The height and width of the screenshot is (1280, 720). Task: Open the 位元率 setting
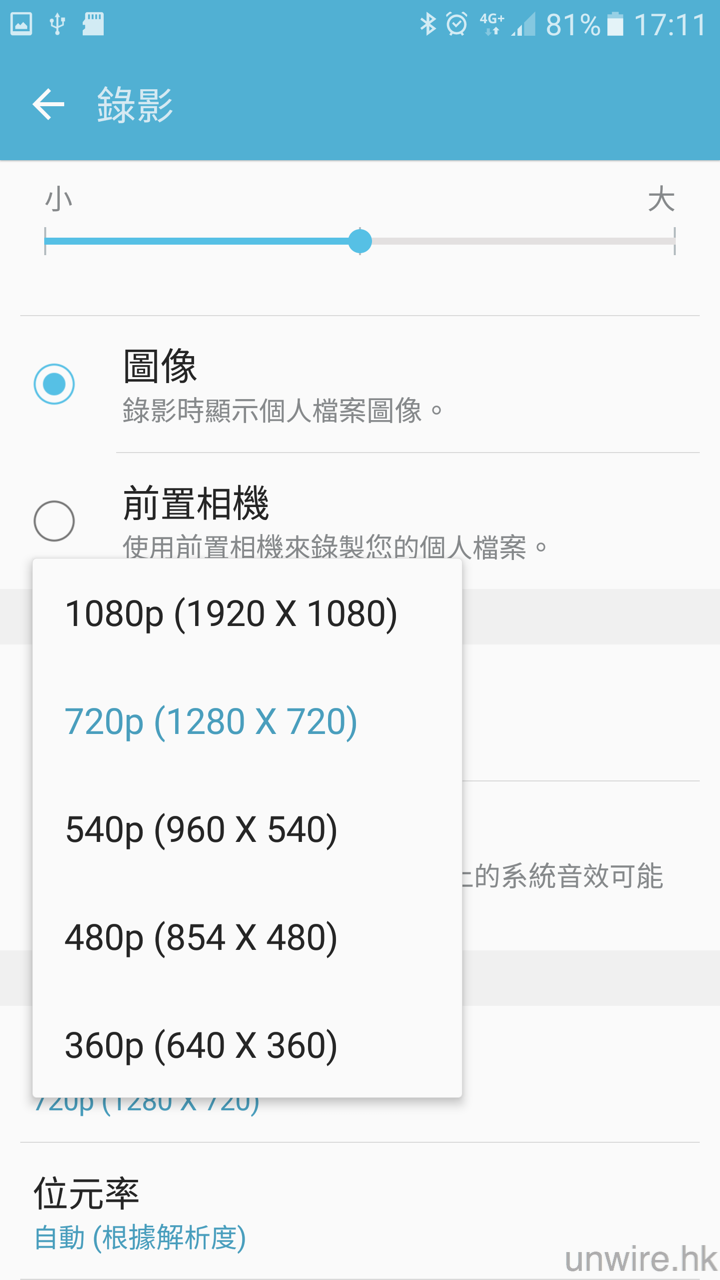[x=140, y=1212]
